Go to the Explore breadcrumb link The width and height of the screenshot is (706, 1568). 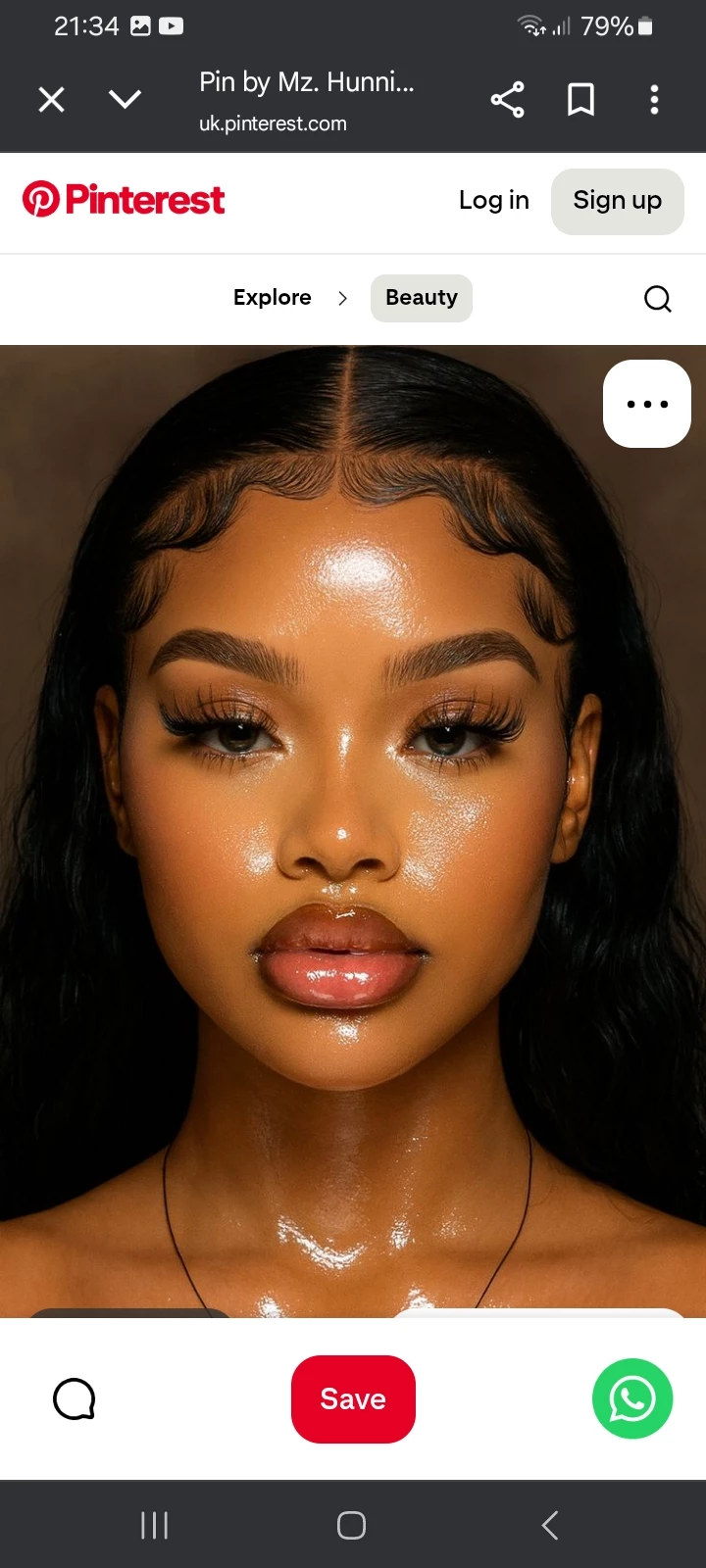click(x=272, y=298)
